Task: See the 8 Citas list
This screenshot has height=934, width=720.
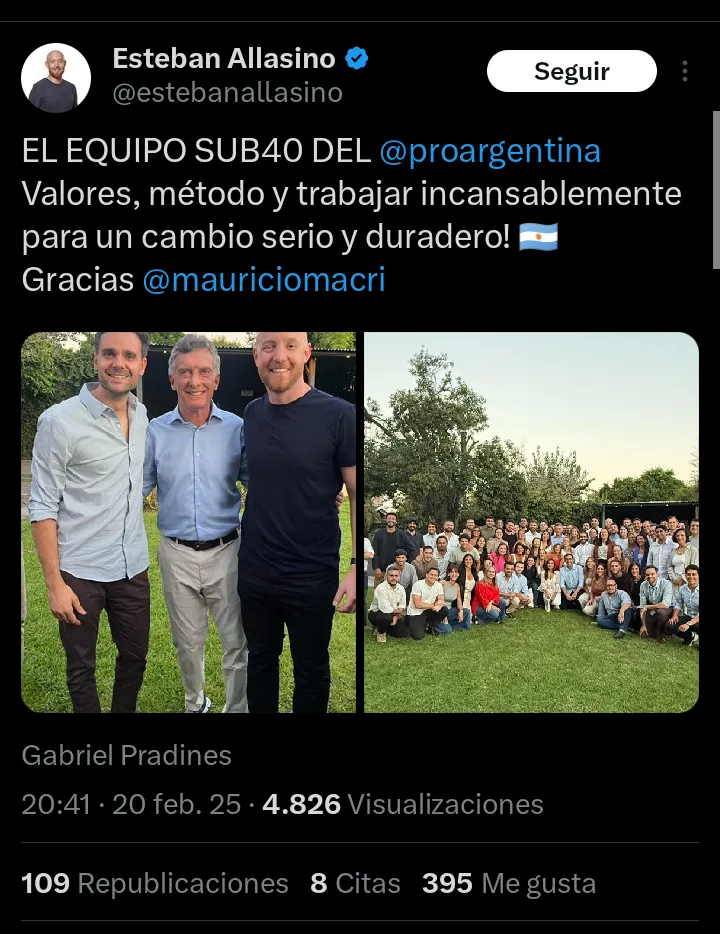Action: tap(355, 884)
